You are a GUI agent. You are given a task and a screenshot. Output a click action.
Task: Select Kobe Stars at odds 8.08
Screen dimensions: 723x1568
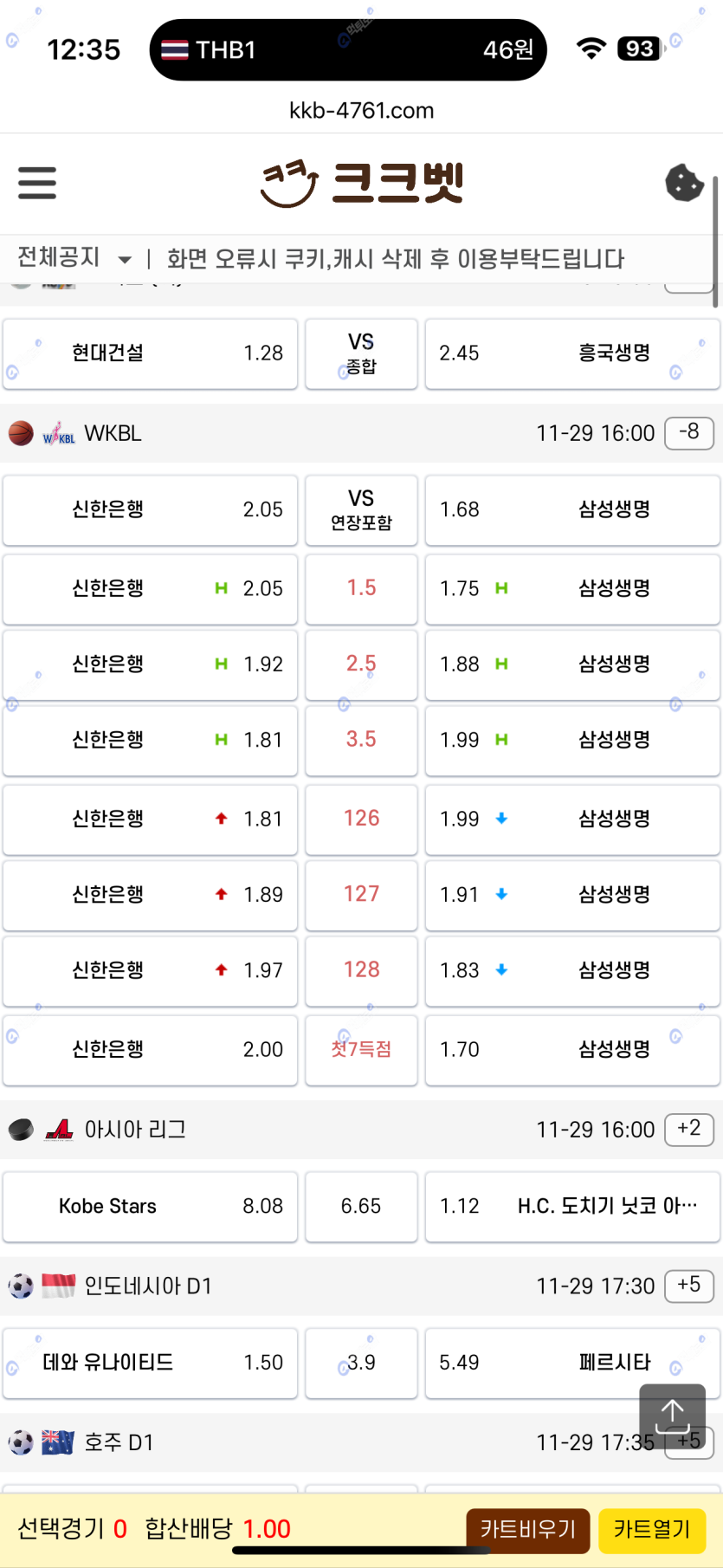tap(151, 1207)
